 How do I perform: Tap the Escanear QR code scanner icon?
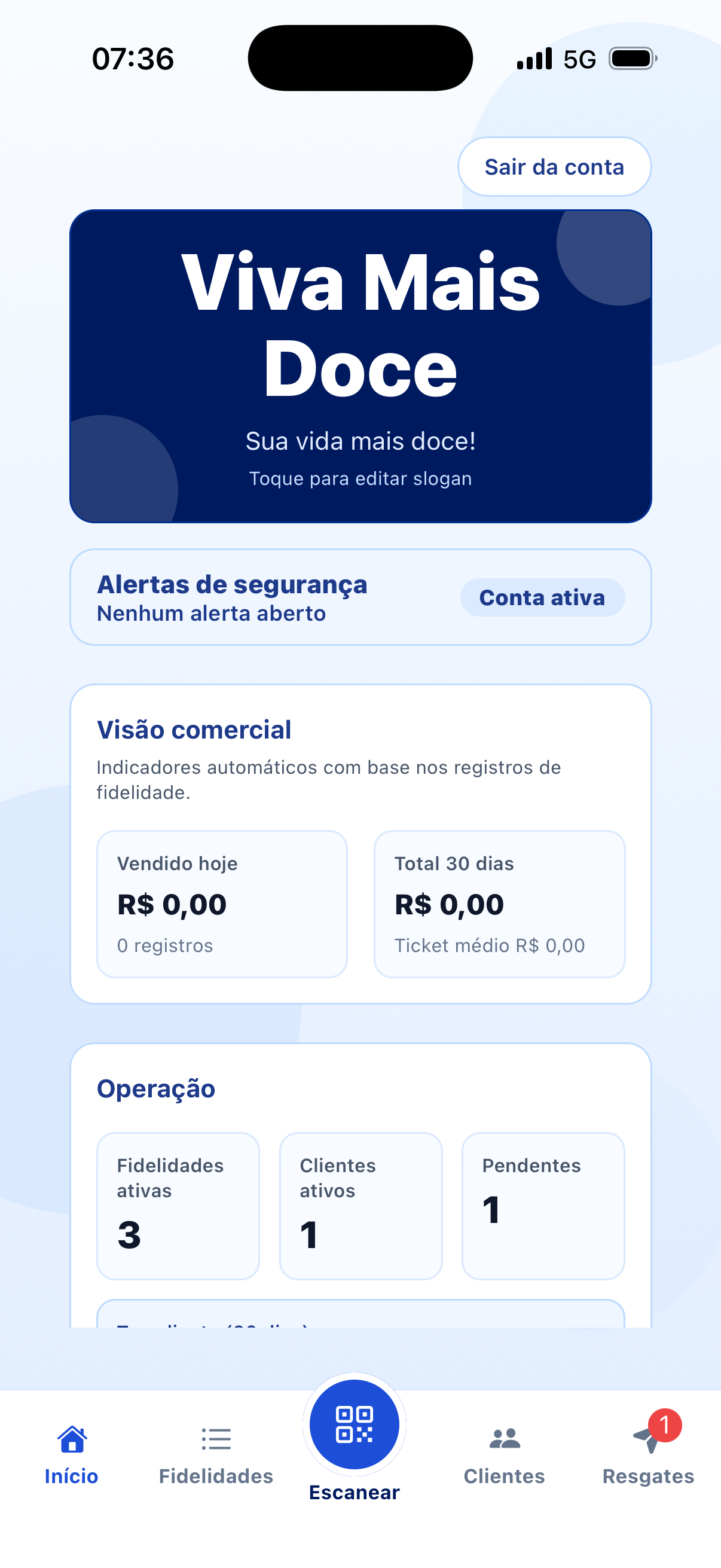point(355,1423)
